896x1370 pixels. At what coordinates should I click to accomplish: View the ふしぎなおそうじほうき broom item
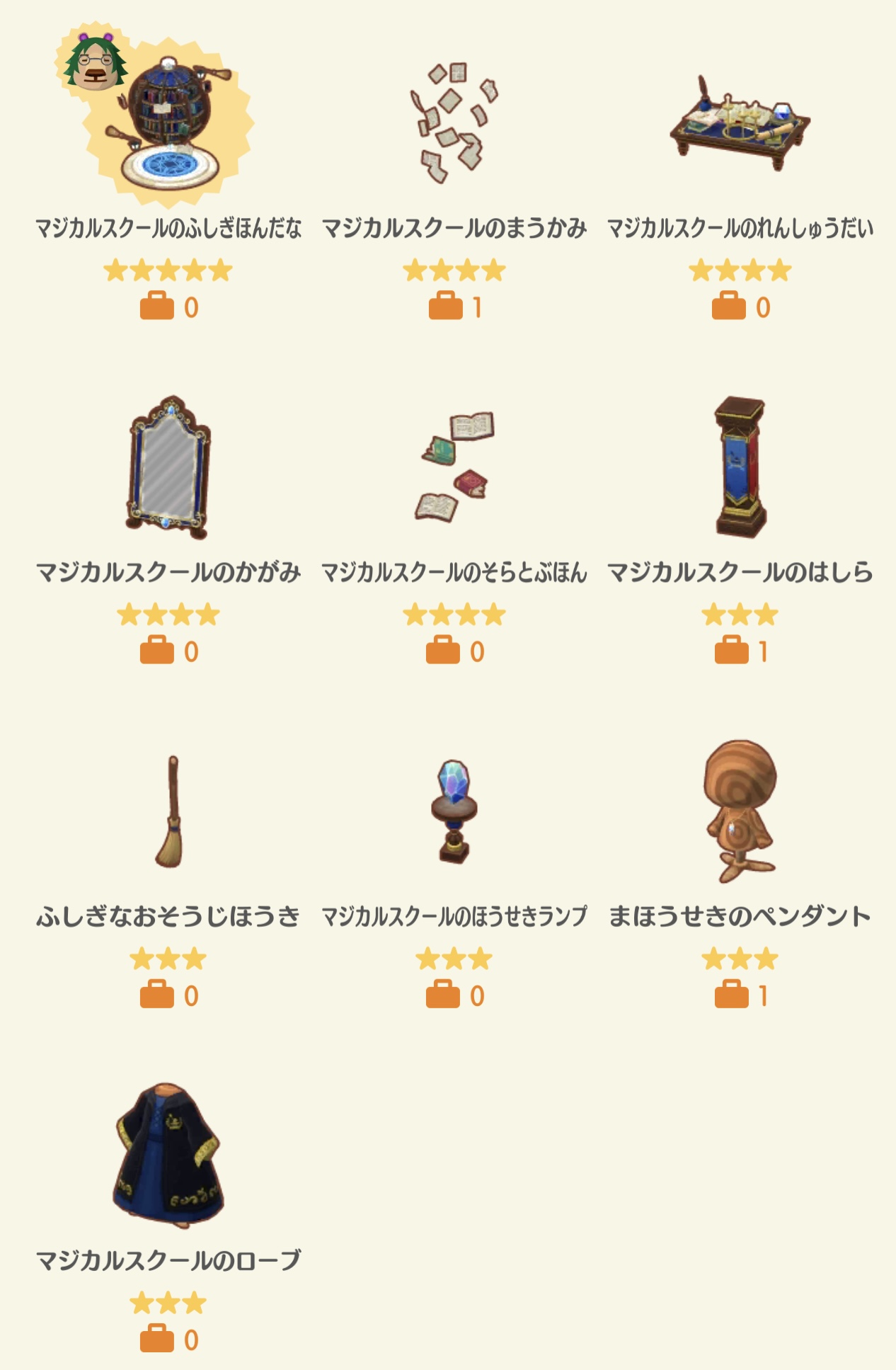click(x=168, y=811)
